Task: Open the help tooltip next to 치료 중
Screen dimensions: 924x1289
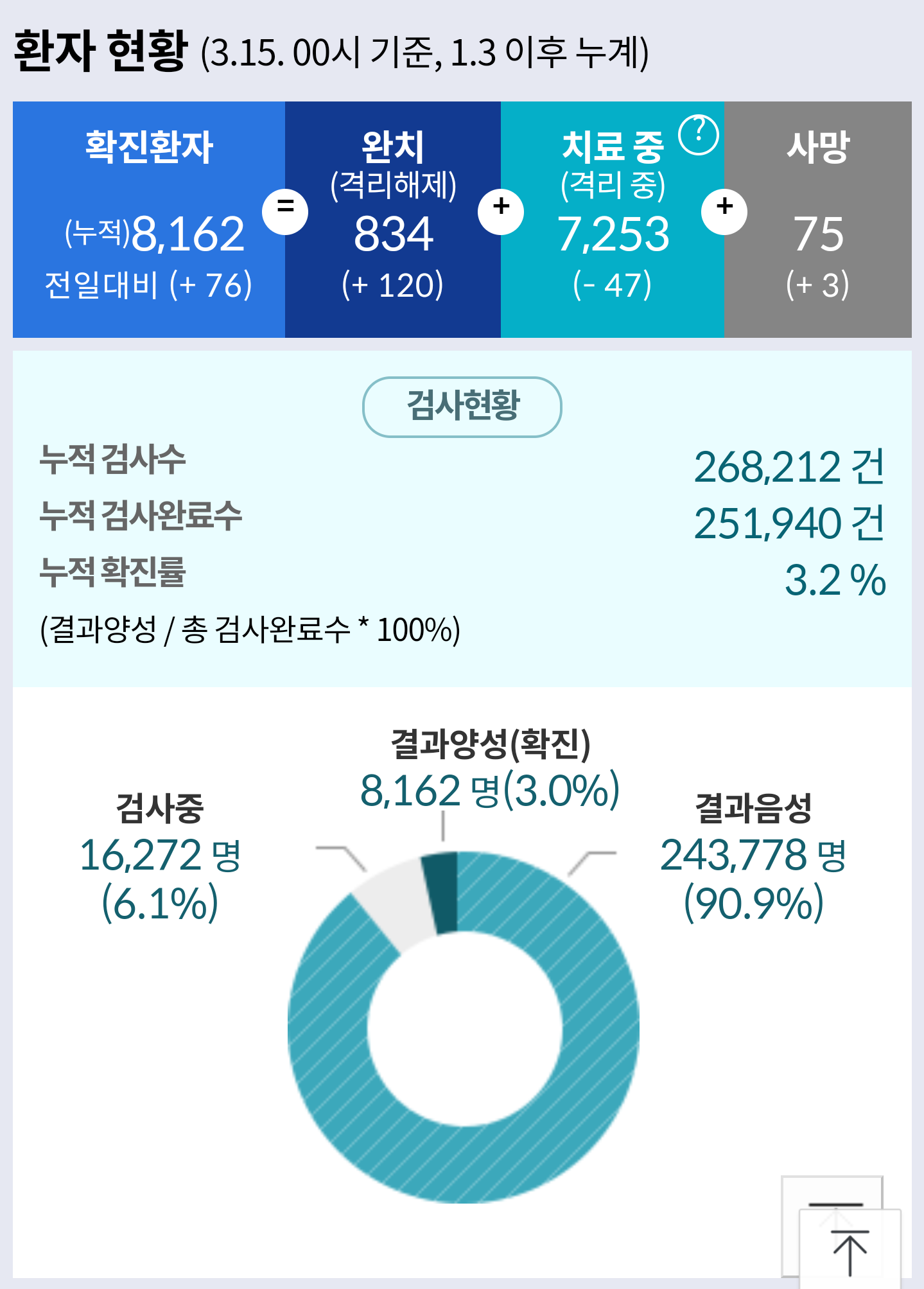Action: pos(698,136)
